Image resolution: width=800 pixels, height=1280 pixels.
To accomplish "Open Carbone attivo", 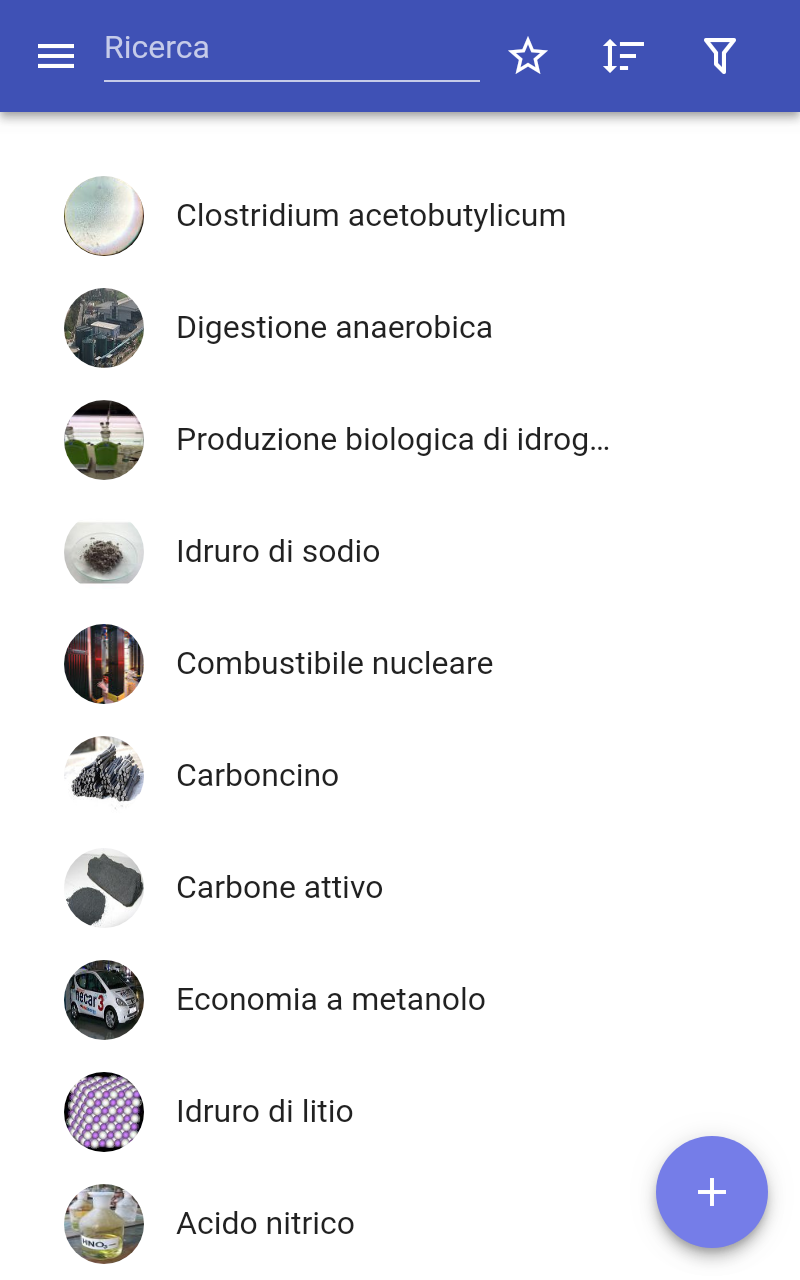I will 279,888.
